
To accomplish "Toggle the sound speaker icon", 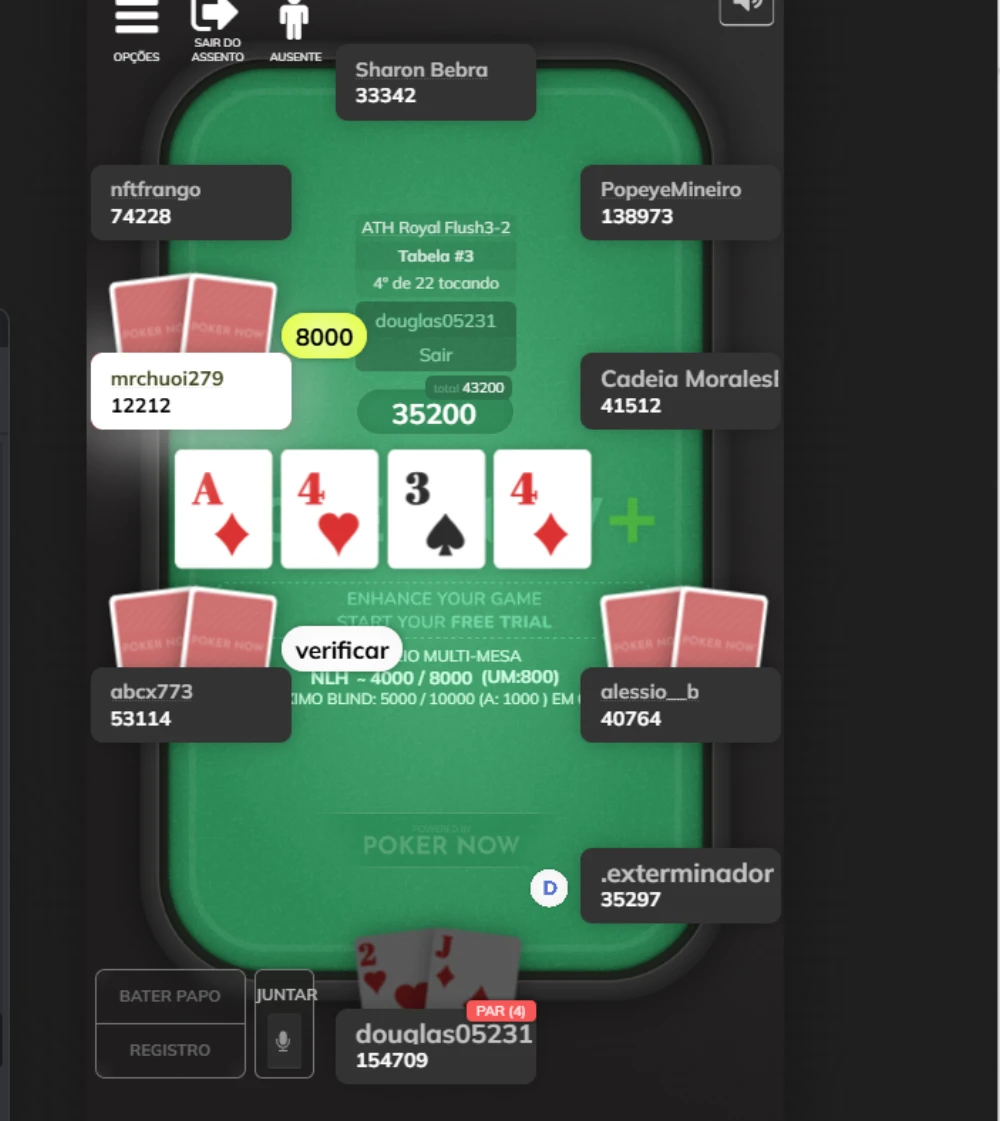I will 746,8.
